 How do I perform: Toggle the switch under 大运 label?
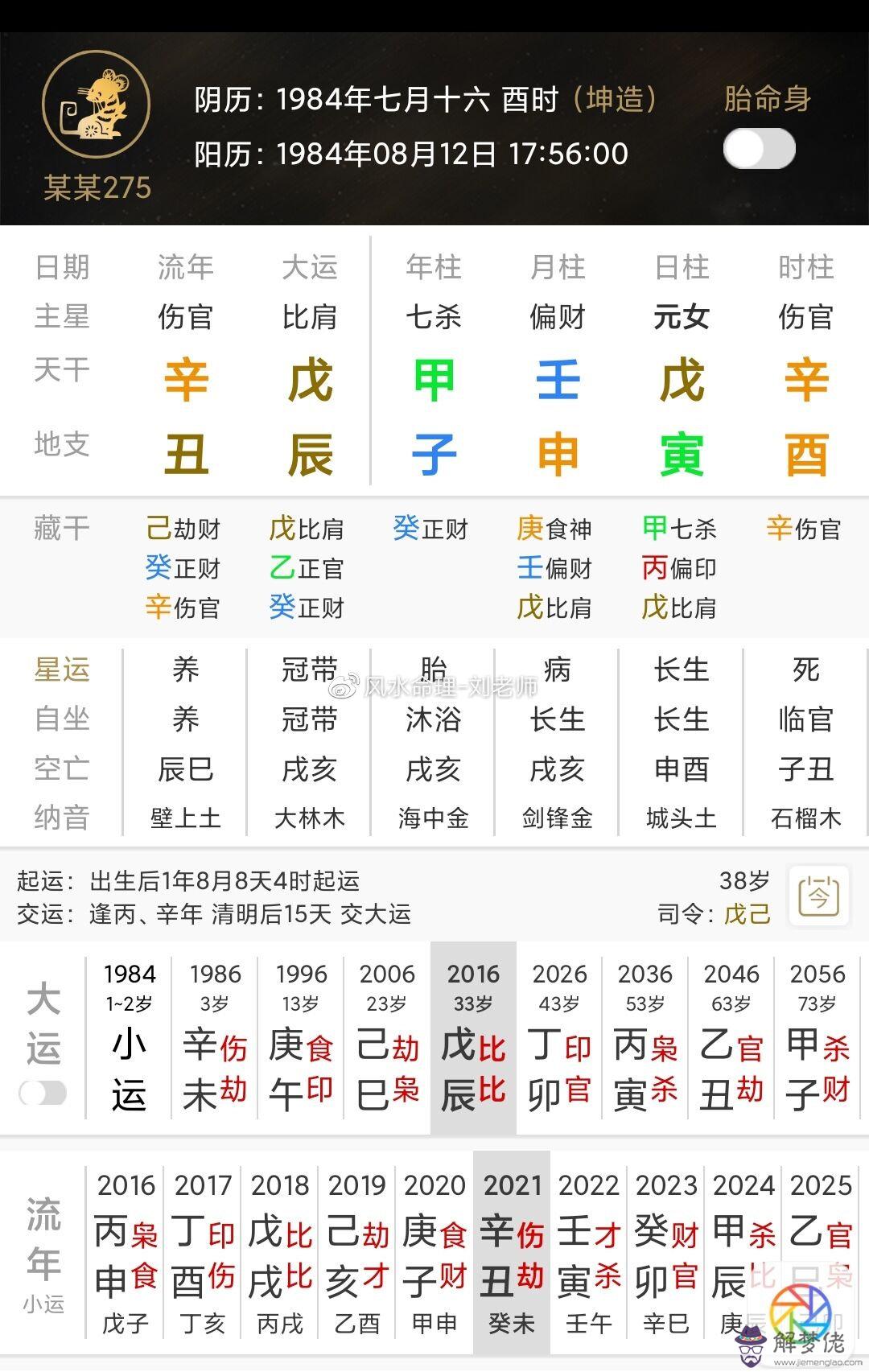43,1093
